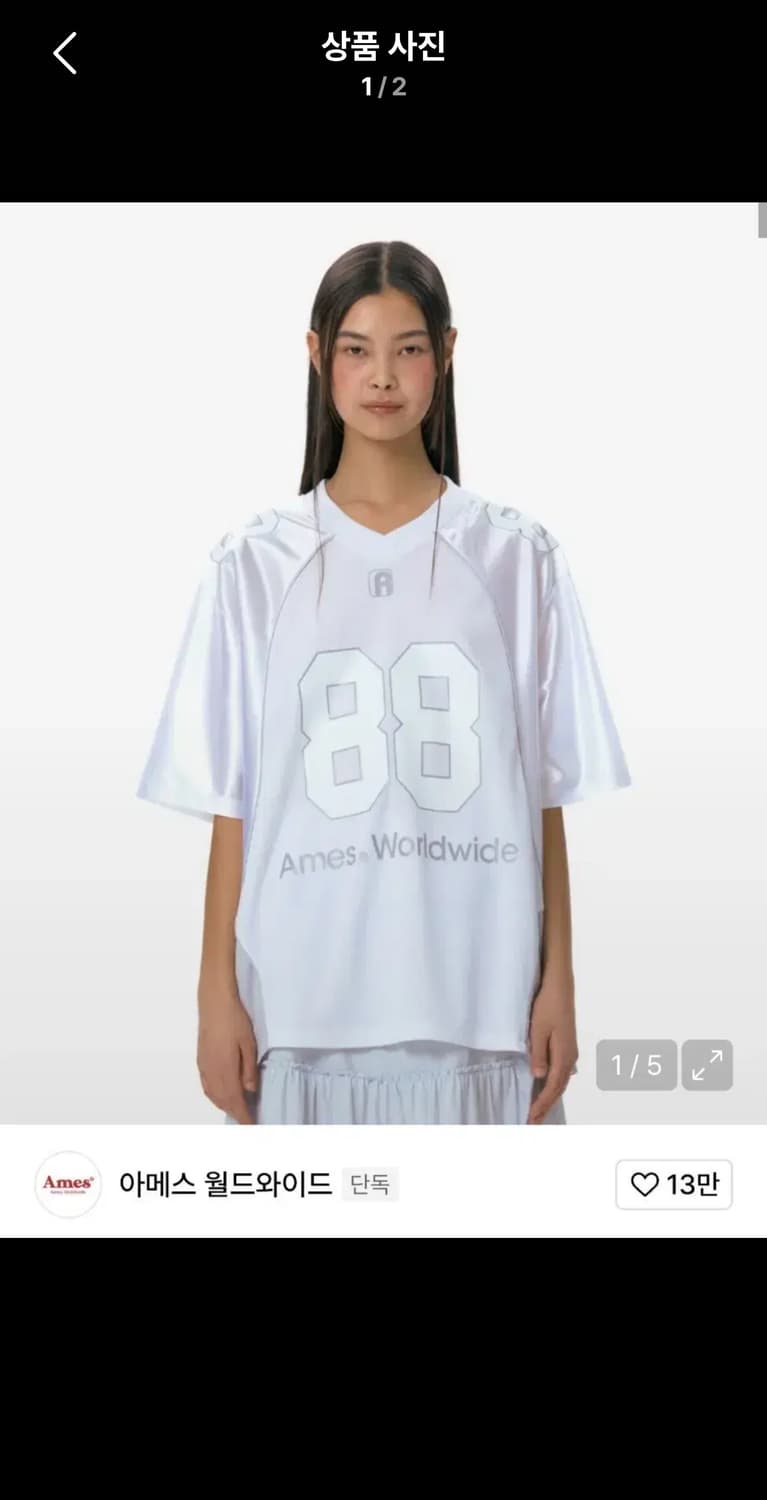Tap the brand info bar below the photo
This screenshot has height=1500, width=767.
click(383, 1182)
